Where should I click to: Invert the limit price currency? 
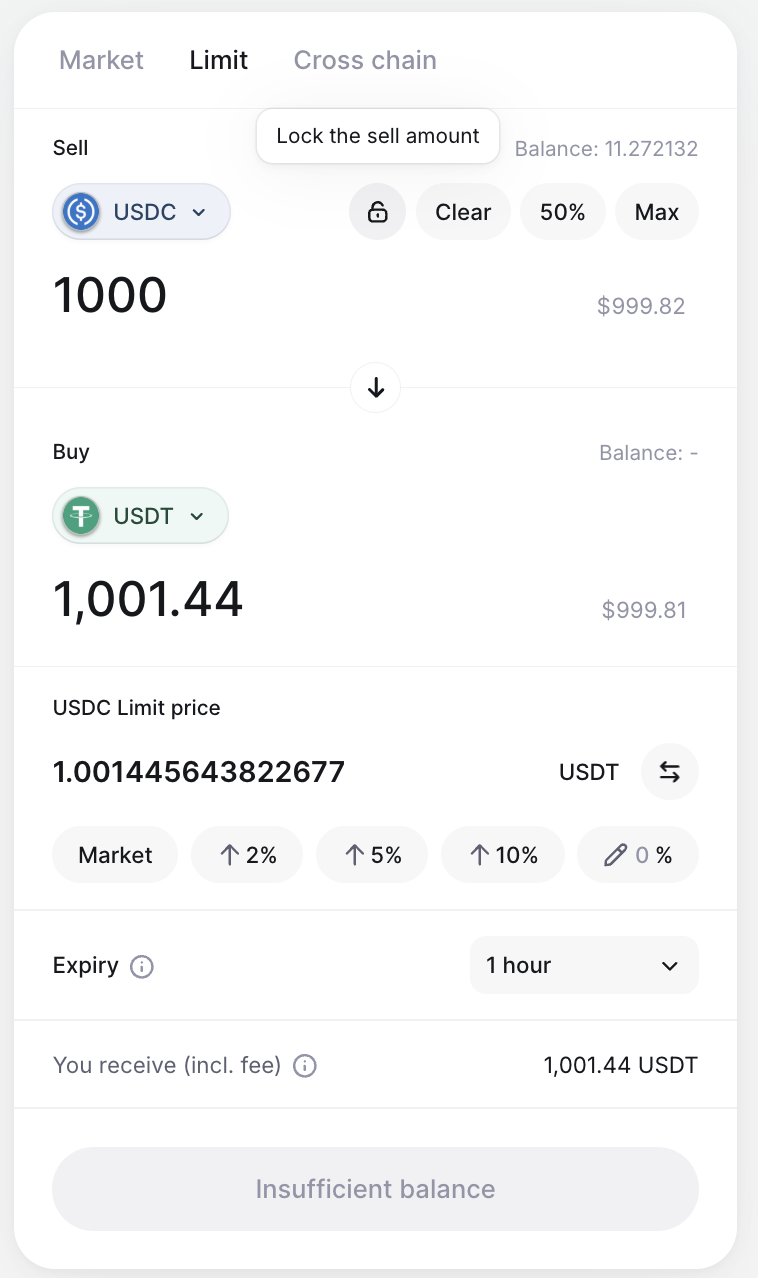[x=669, y=772]
